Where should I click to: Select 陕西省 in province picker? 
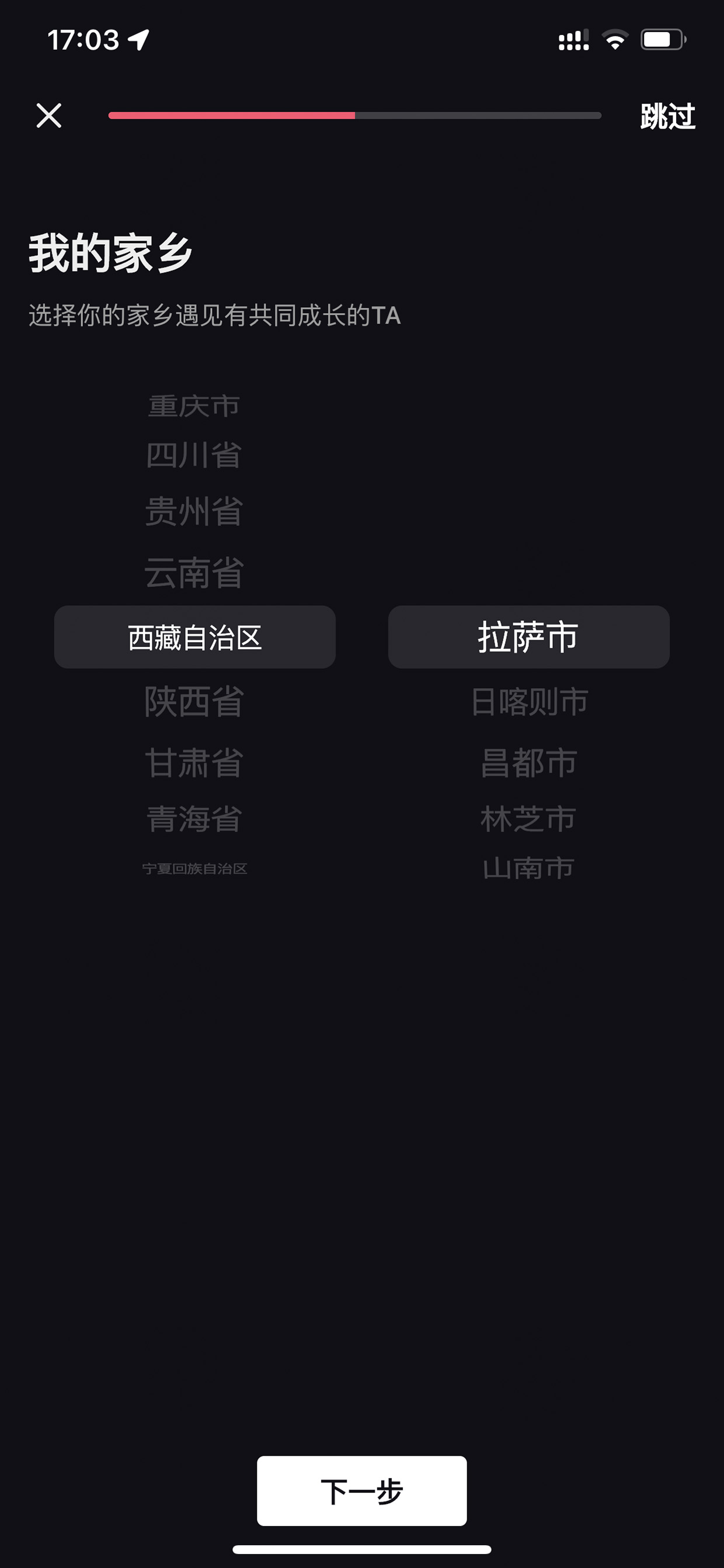(x=194, y=701)
